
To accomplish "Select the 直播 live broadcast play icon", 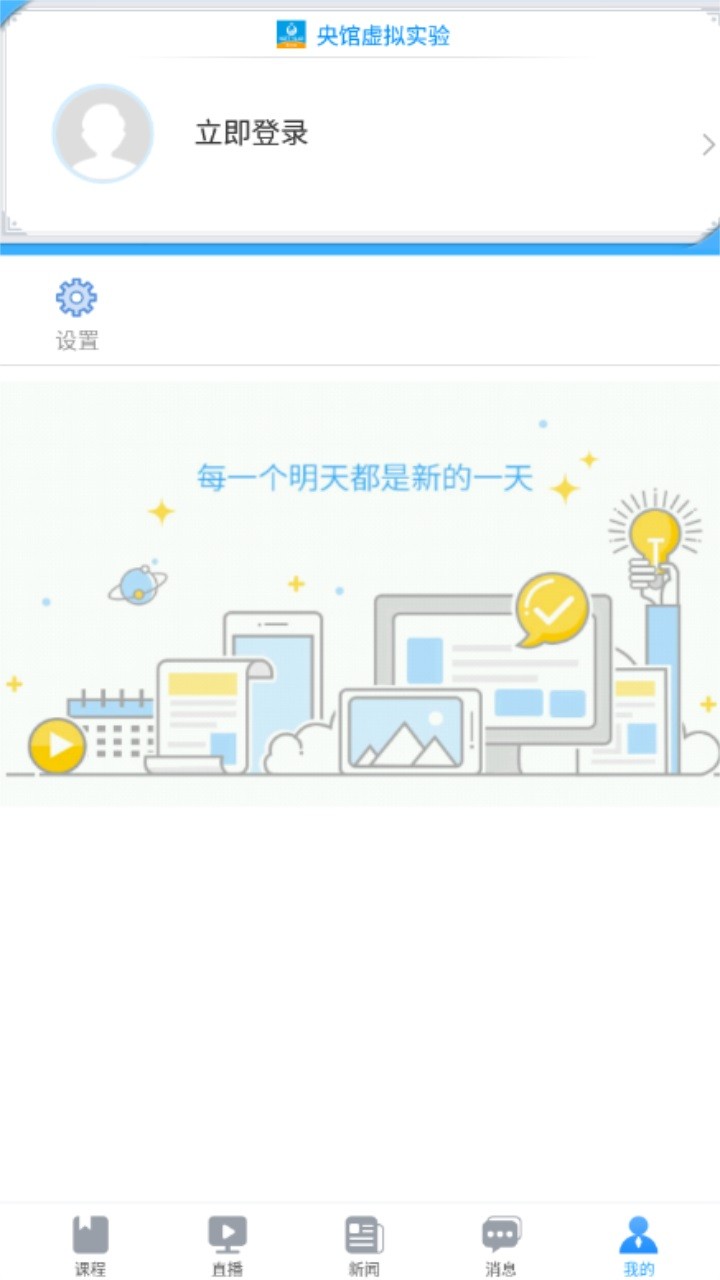I will click(227, 1233).
